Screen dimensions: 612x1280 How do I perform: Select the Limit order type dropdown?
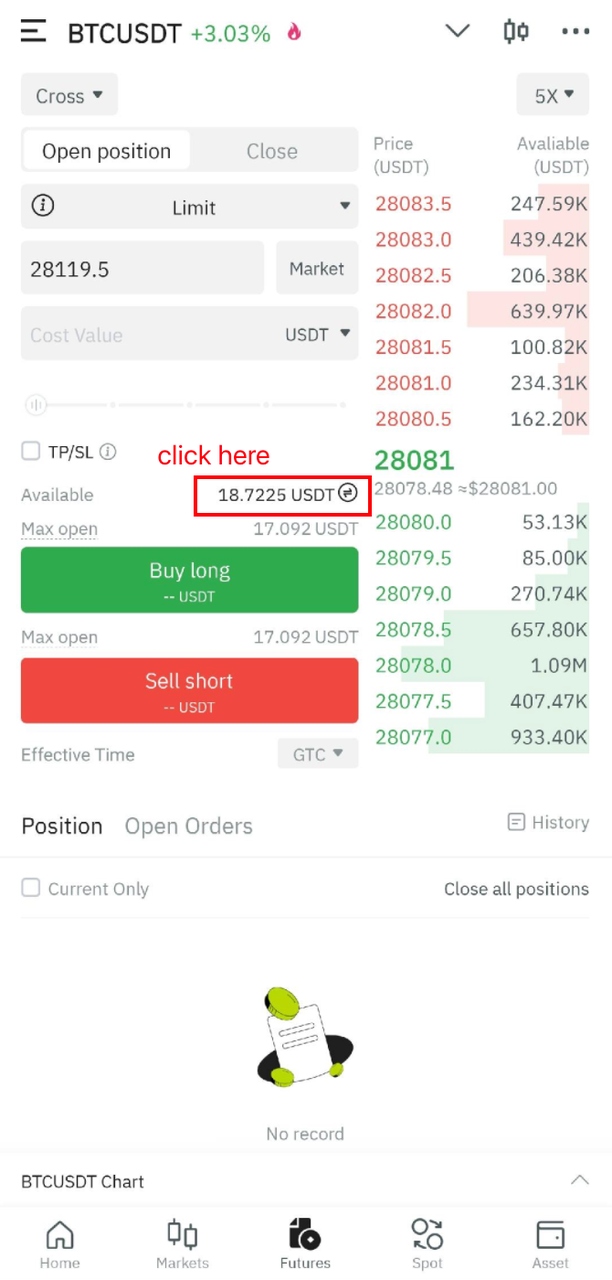click(190, 207)
